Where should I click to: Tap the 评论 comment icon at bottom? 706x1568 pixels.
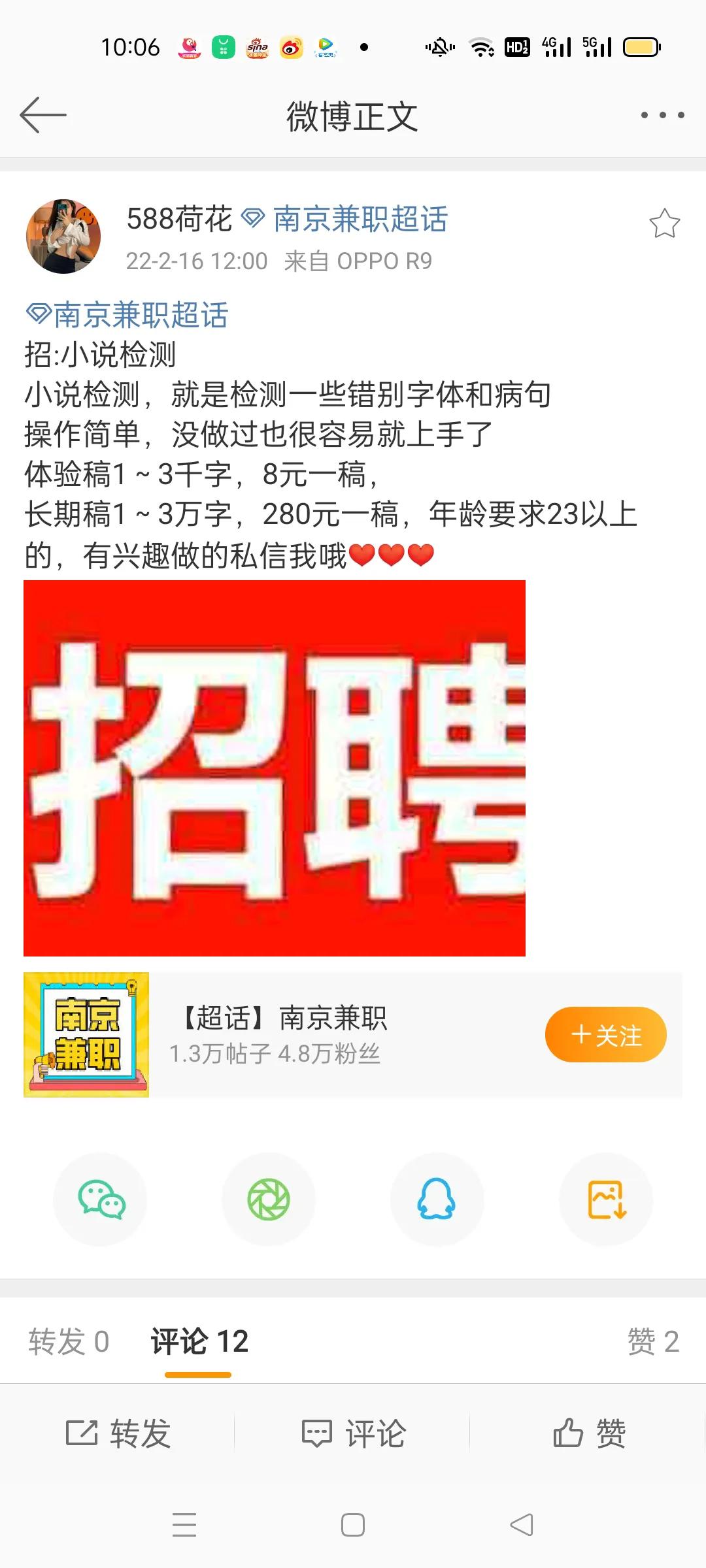coord(356,1433)
